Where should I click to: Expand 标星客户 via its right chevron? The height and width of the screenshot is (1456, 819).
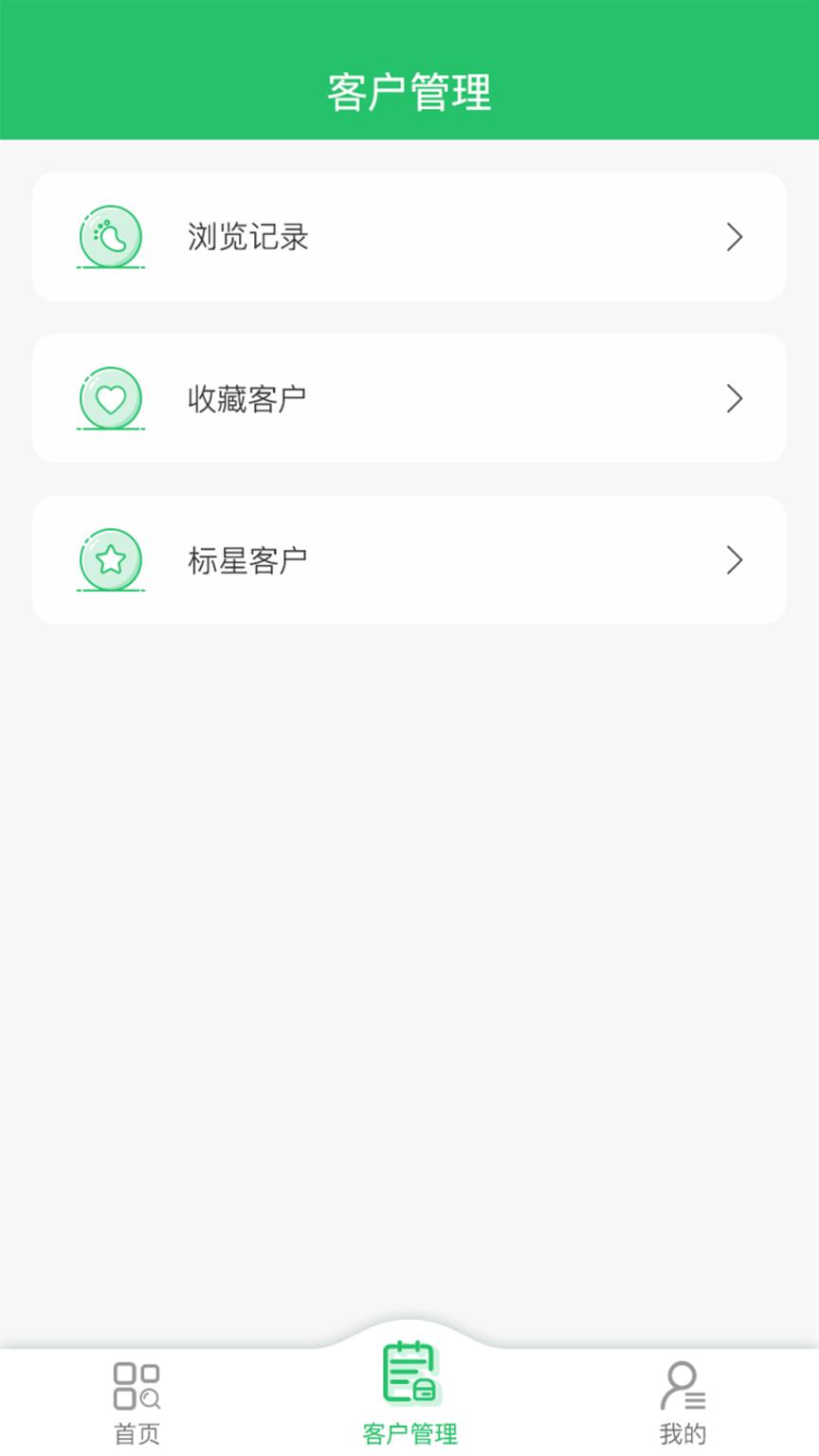[x=735, y=560]
